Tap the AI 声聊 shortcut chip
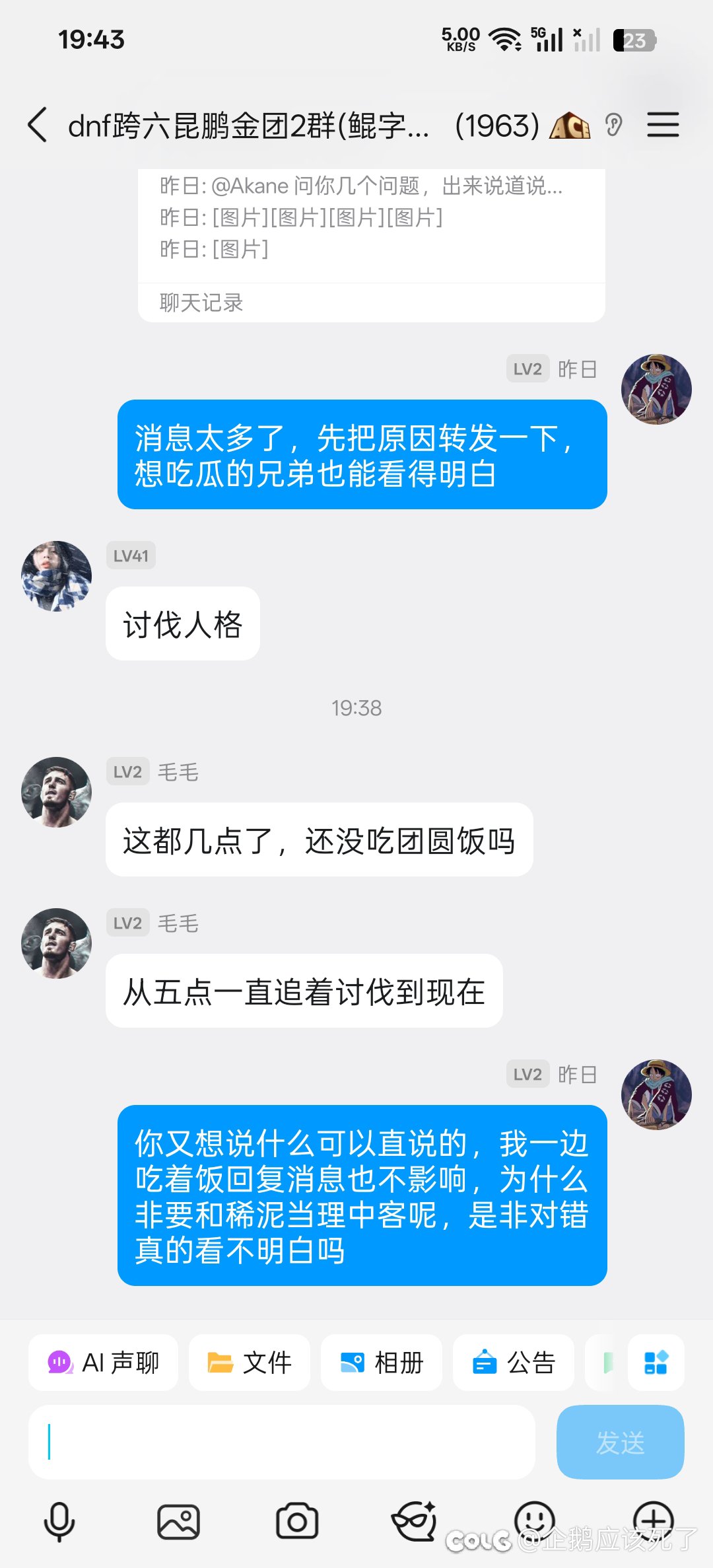The width and height of the screenshot is (713, 1568). [104, 1363]
